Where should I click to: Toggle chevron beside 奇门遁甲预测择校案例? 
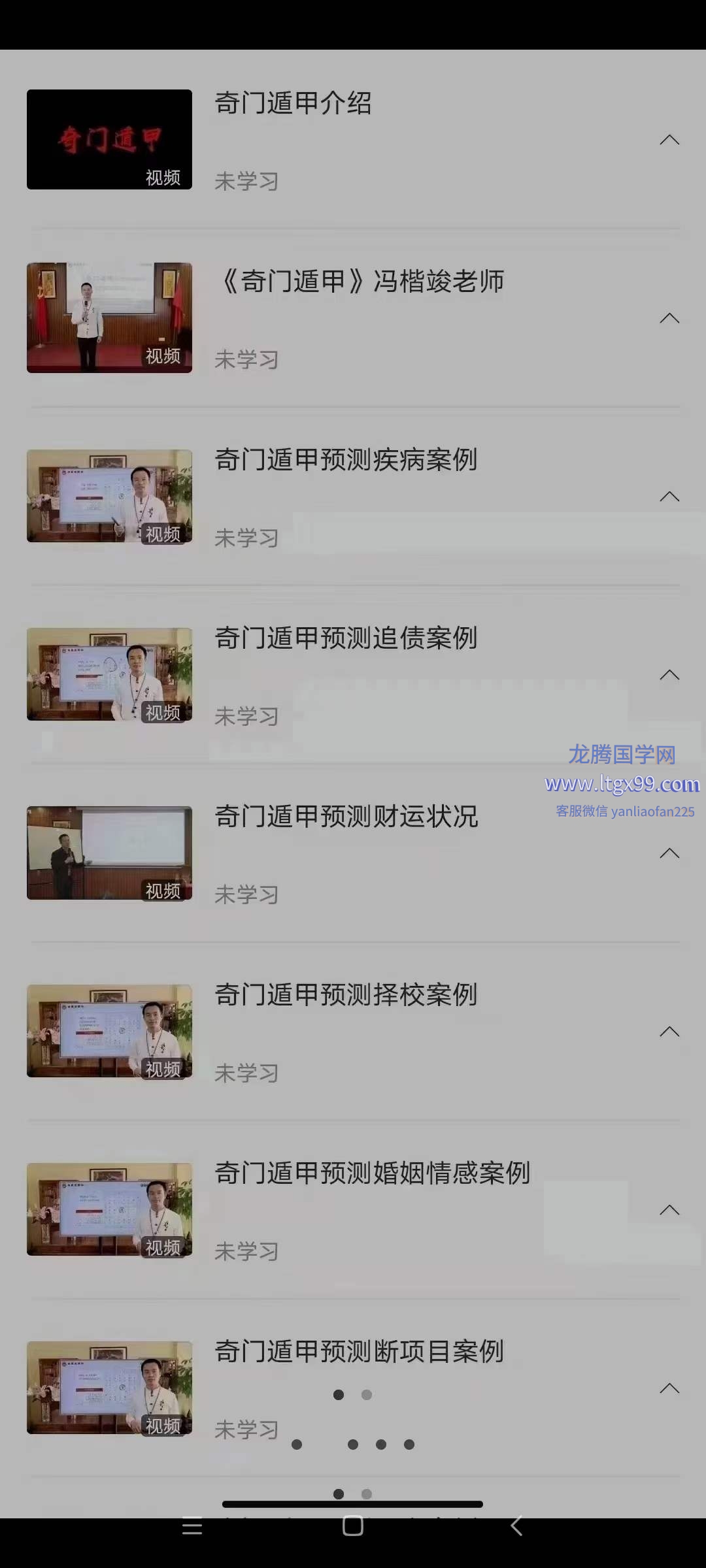(x=669, y=1032)
